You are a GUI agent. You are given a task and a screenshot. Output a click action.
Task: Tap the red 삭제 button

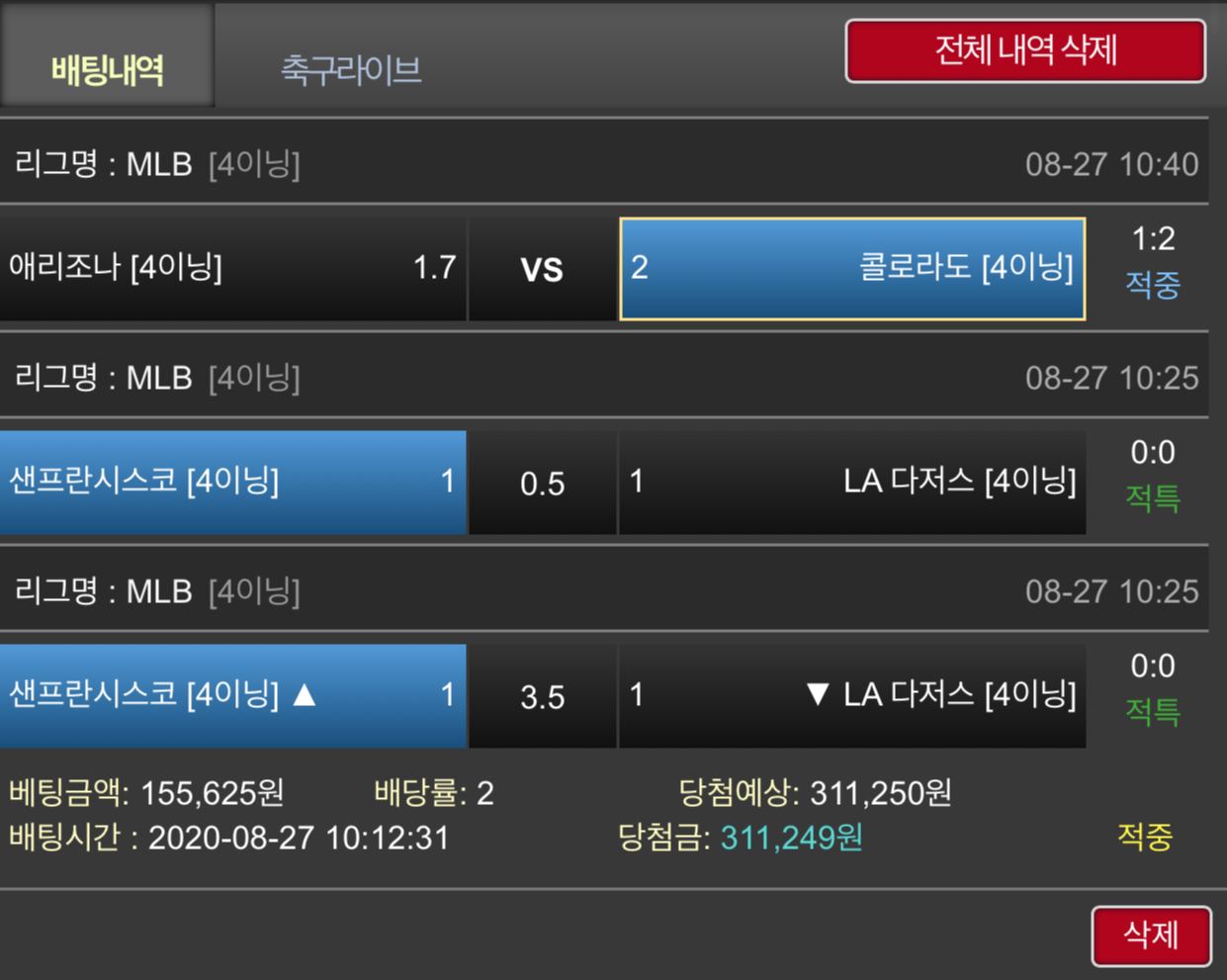point(1151,935)
